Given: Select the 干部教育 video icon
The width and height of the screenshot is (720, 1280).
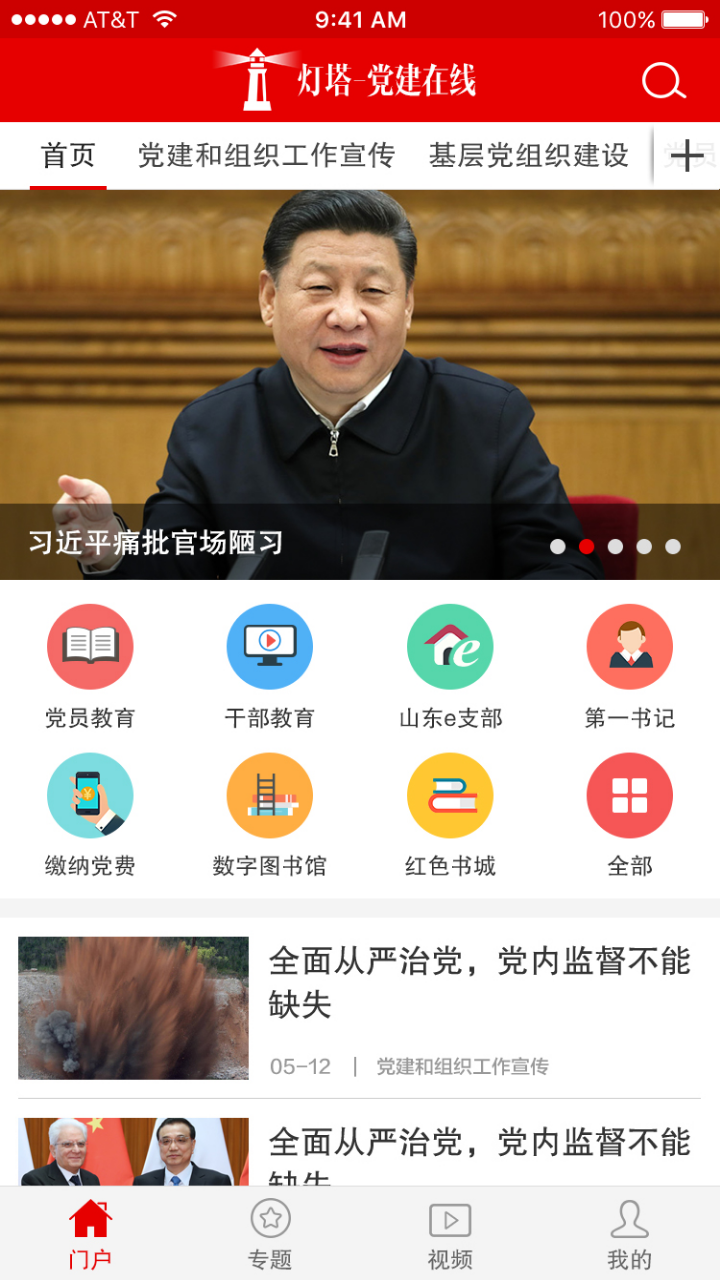Looking at the screenshot, I should click(270, 646).
